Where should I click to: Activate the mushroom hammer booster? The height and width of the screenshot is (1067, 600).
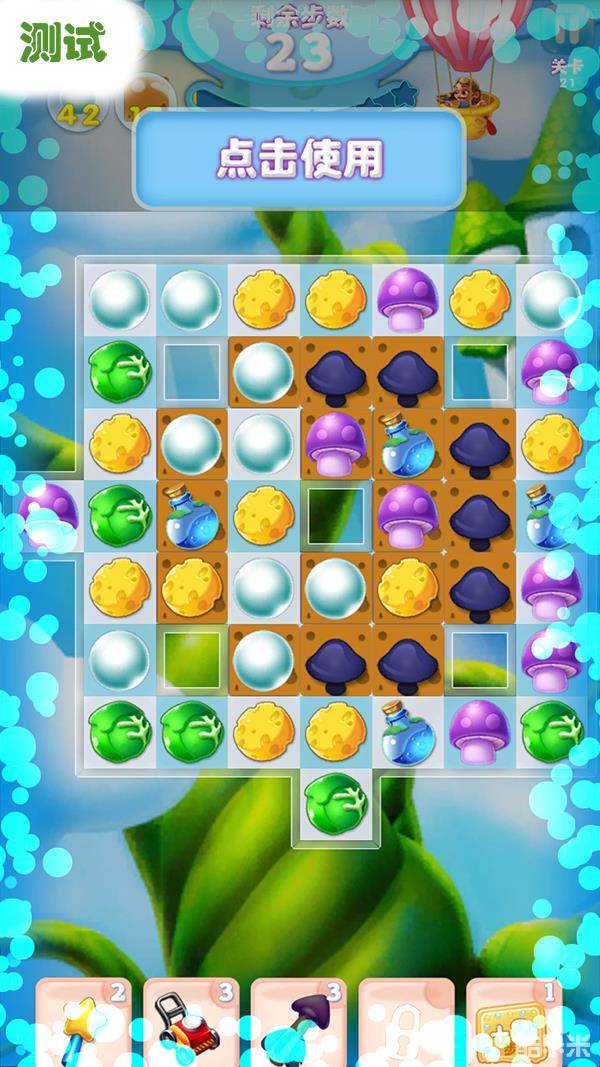pyautogui.click(x=299, y=1025)
